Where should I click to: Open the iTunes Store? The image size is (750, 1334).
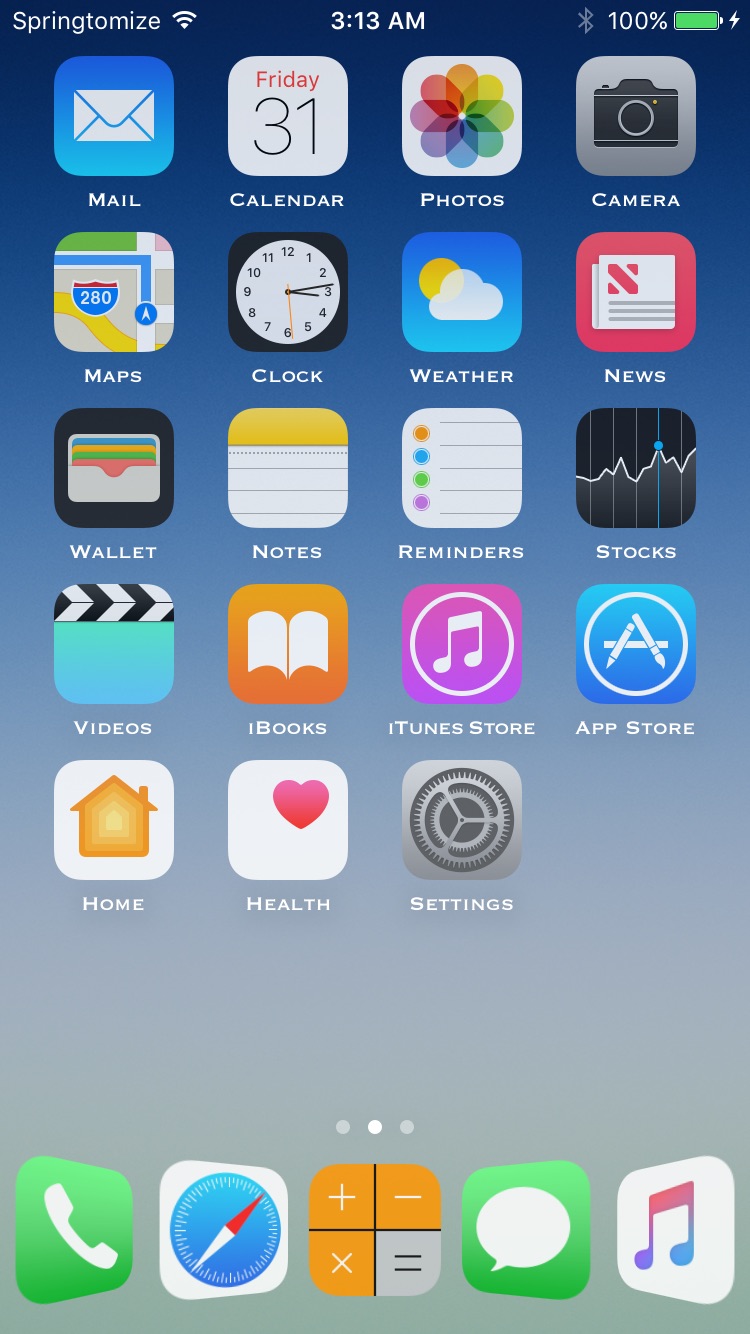pos(462,644)
